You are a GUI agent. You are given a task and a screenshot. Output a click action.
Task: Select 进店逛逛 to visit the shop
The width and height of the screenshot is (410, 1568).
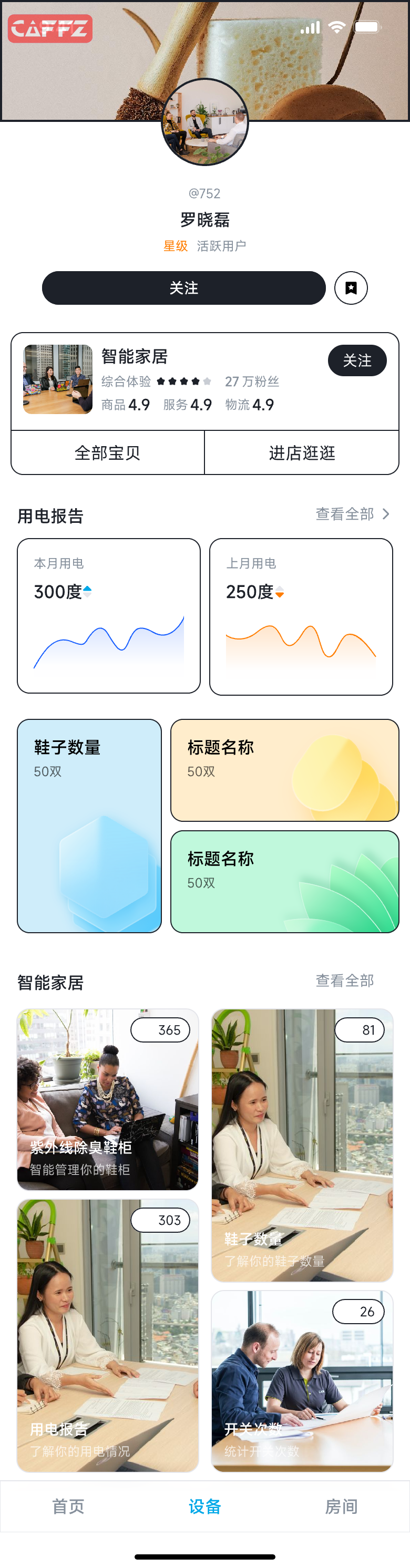[x=302, y=453]
